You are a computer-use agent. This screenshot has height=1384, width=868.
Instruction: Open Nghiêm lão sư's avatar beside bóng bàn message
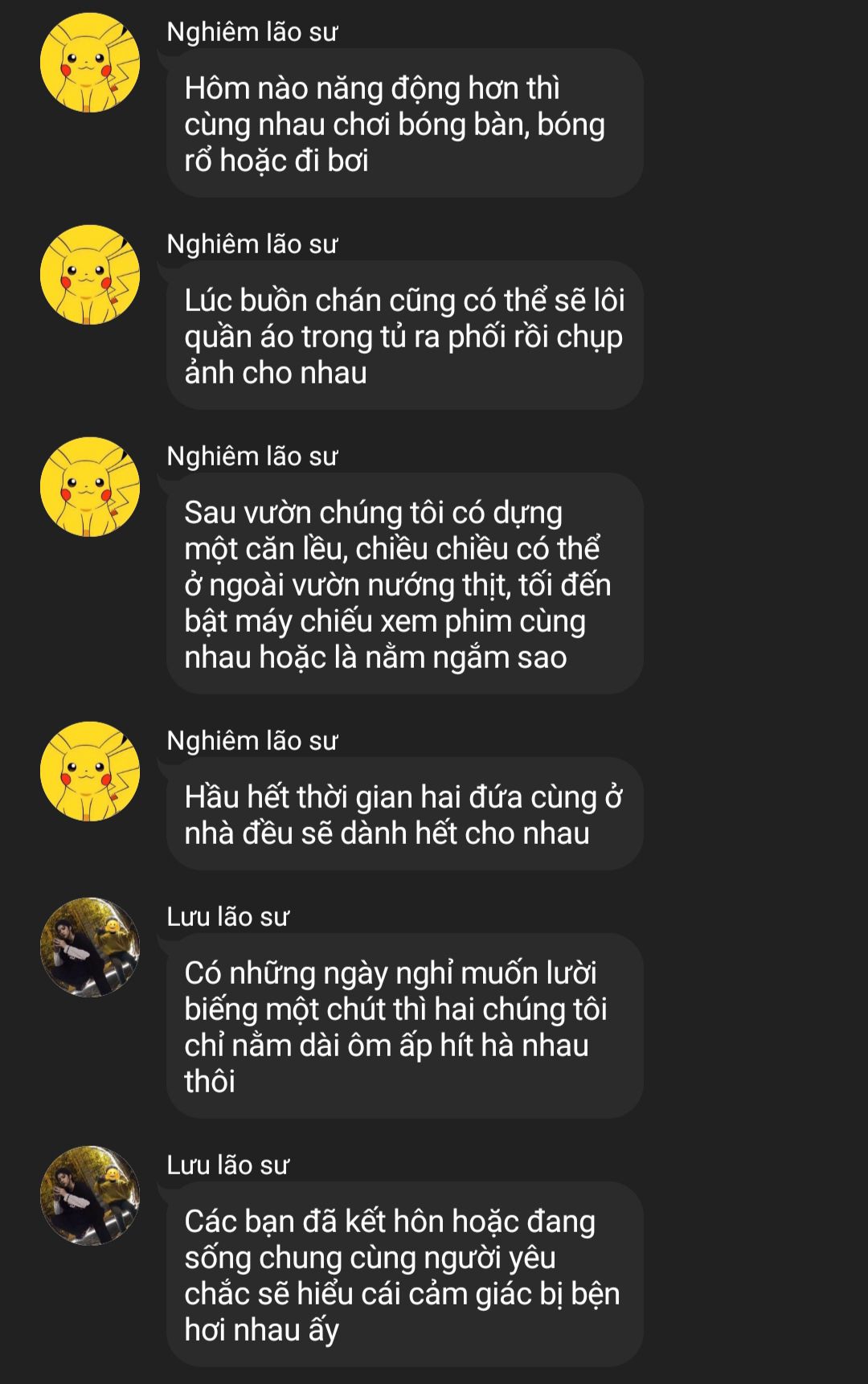[x=90, y=63]
